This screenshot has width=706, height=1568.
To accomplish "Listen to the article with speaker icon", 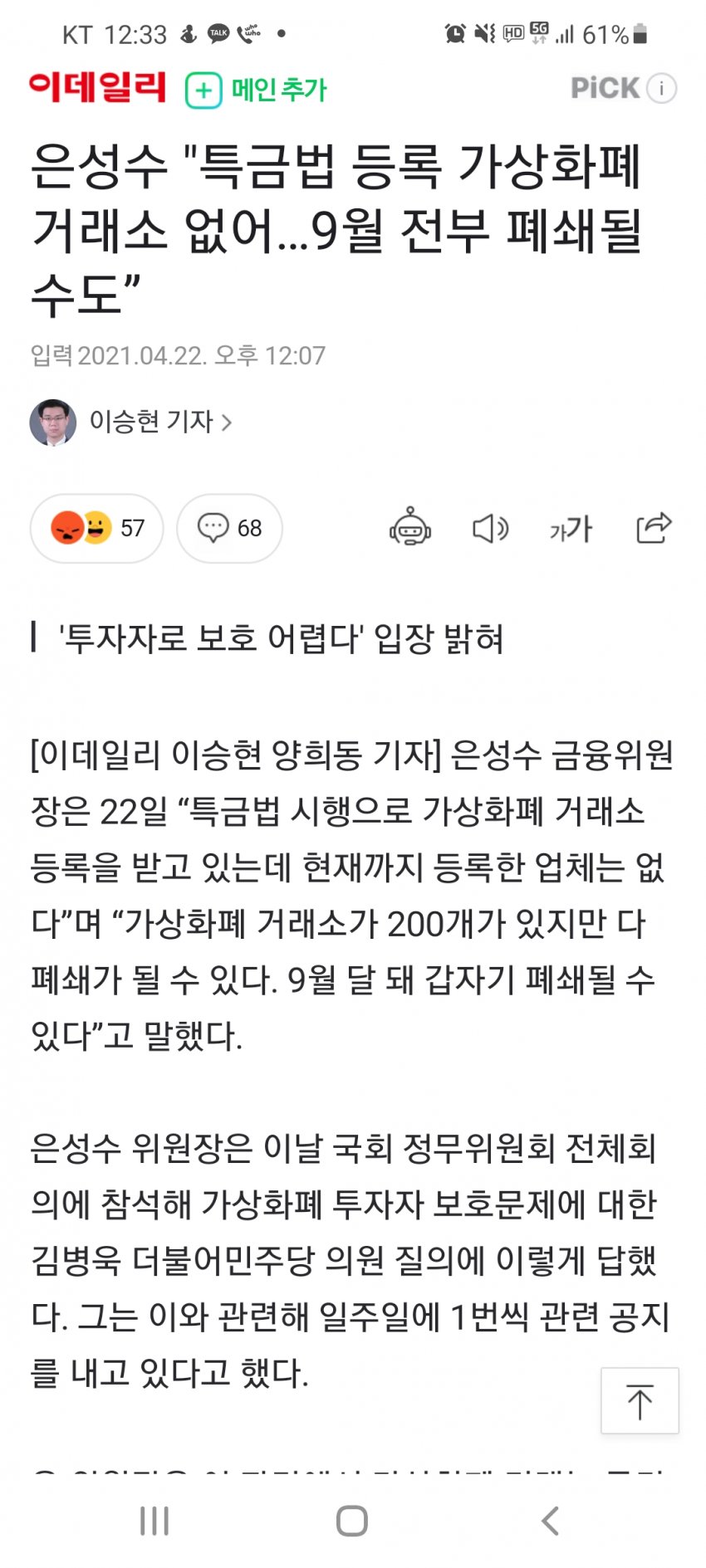I will click(x=490, y=528).
